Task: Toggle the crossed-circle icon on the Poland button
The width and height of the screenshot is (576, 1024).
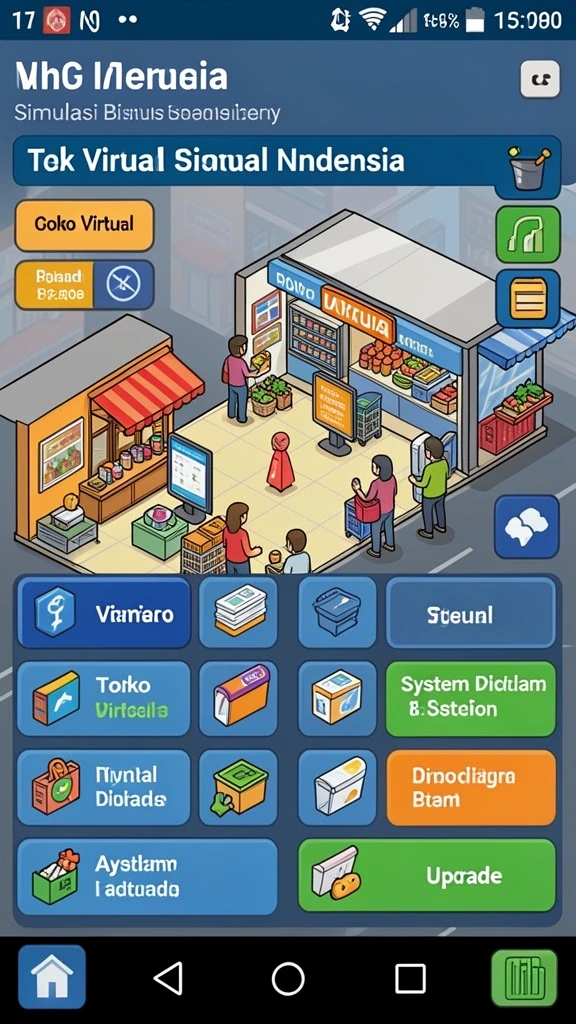Action: click(x=123, y=285)
